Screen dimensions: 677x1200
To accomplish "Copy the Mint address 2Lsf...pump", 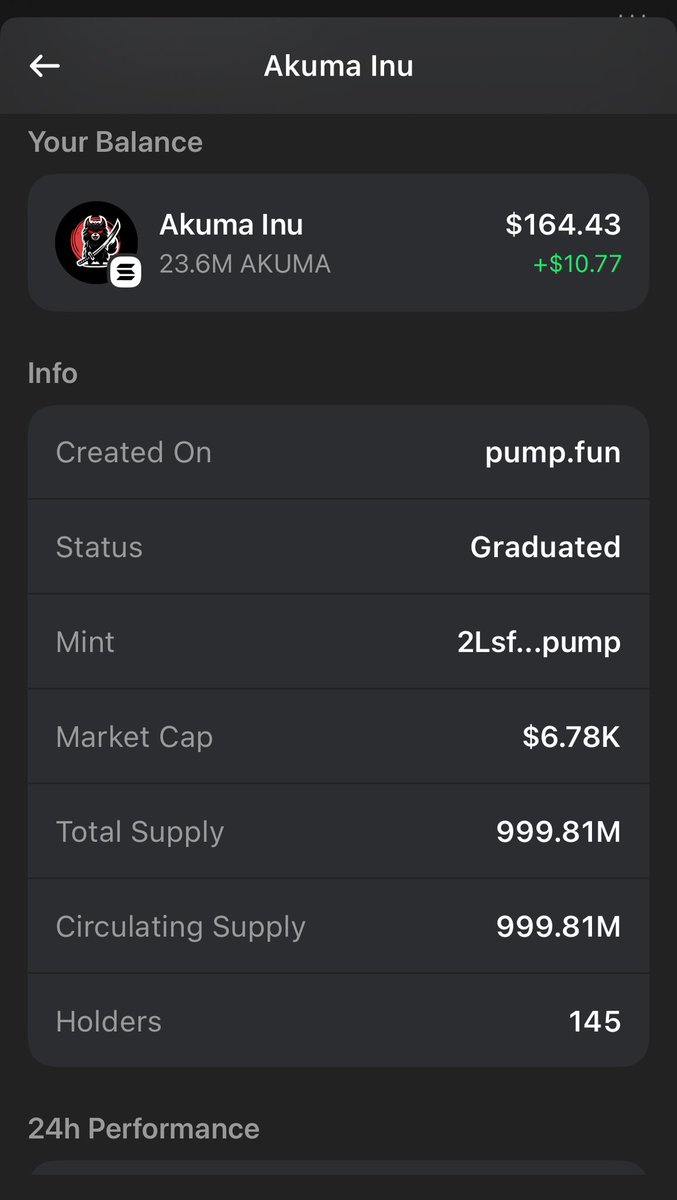I will click(x=538, y=642).
